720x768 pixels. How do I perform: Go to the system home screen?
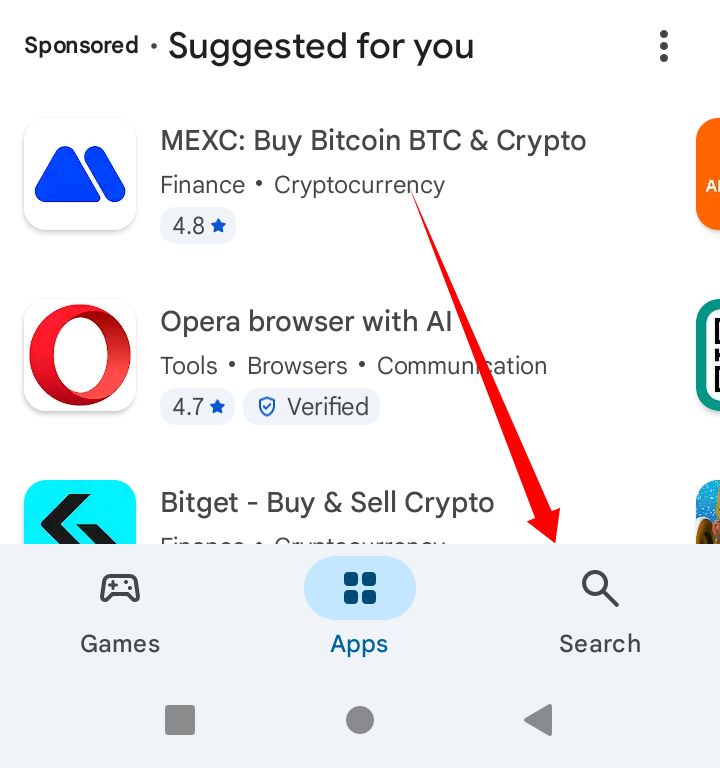coord(359,720)
